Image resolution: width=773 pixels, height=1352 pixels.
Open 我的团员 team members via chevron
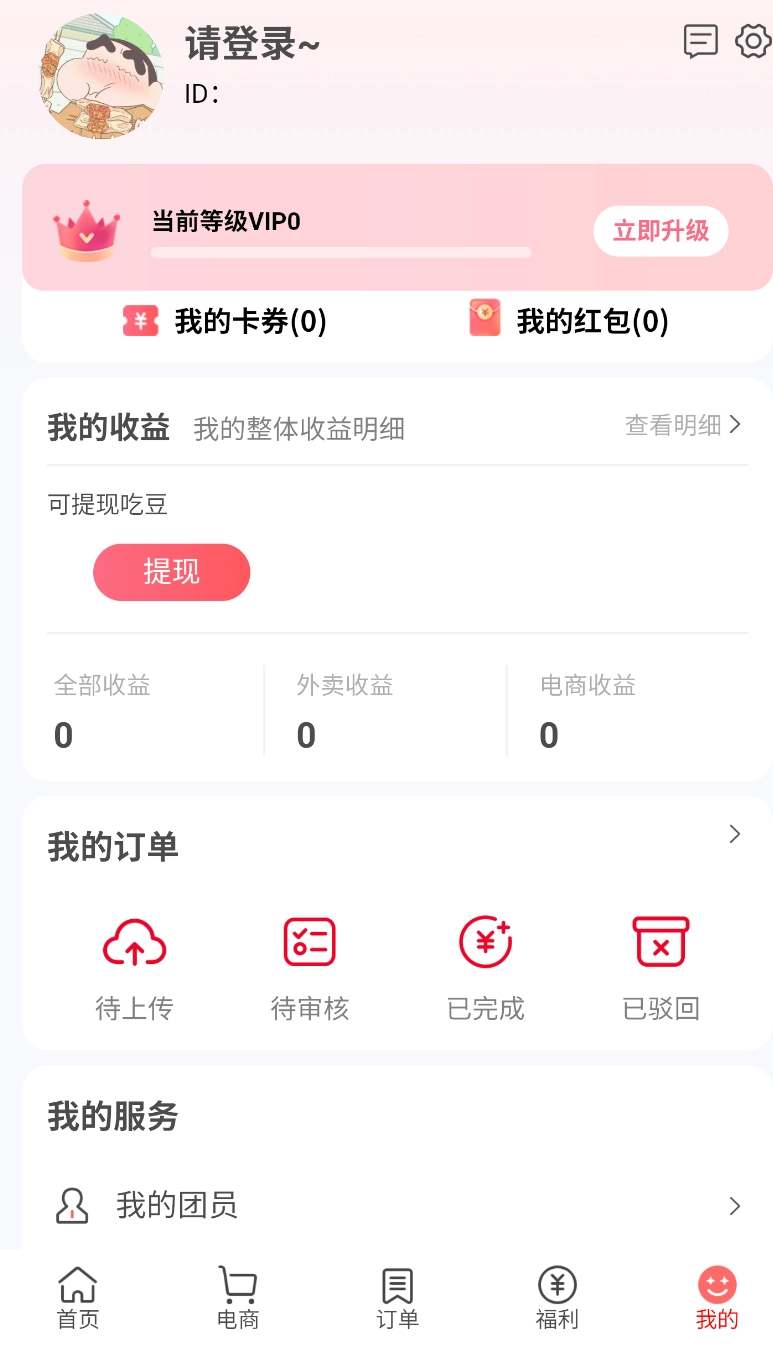[733, 1206]
